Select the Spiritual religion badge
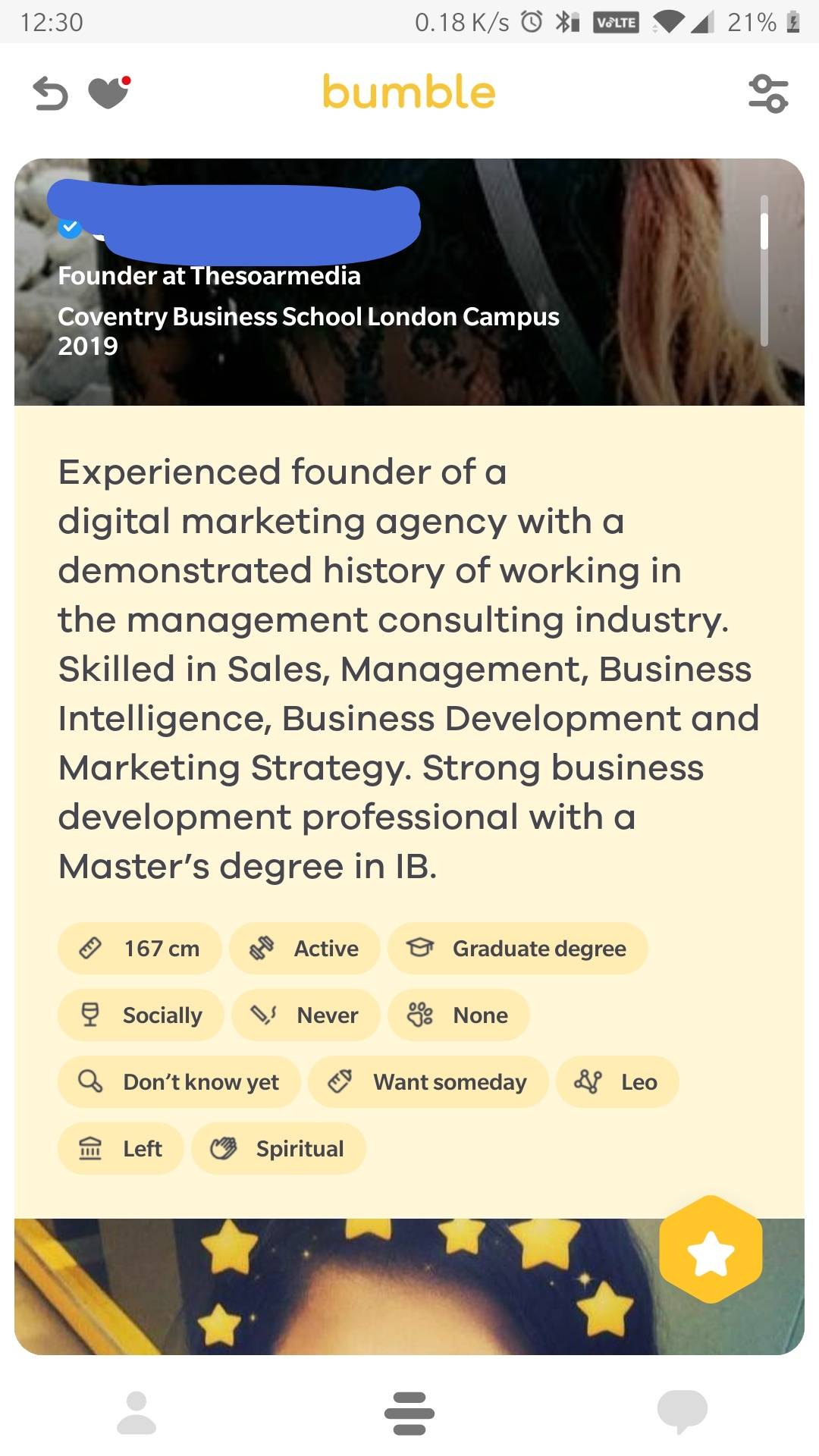819x1456 pixels. (x=278, y=1148)
